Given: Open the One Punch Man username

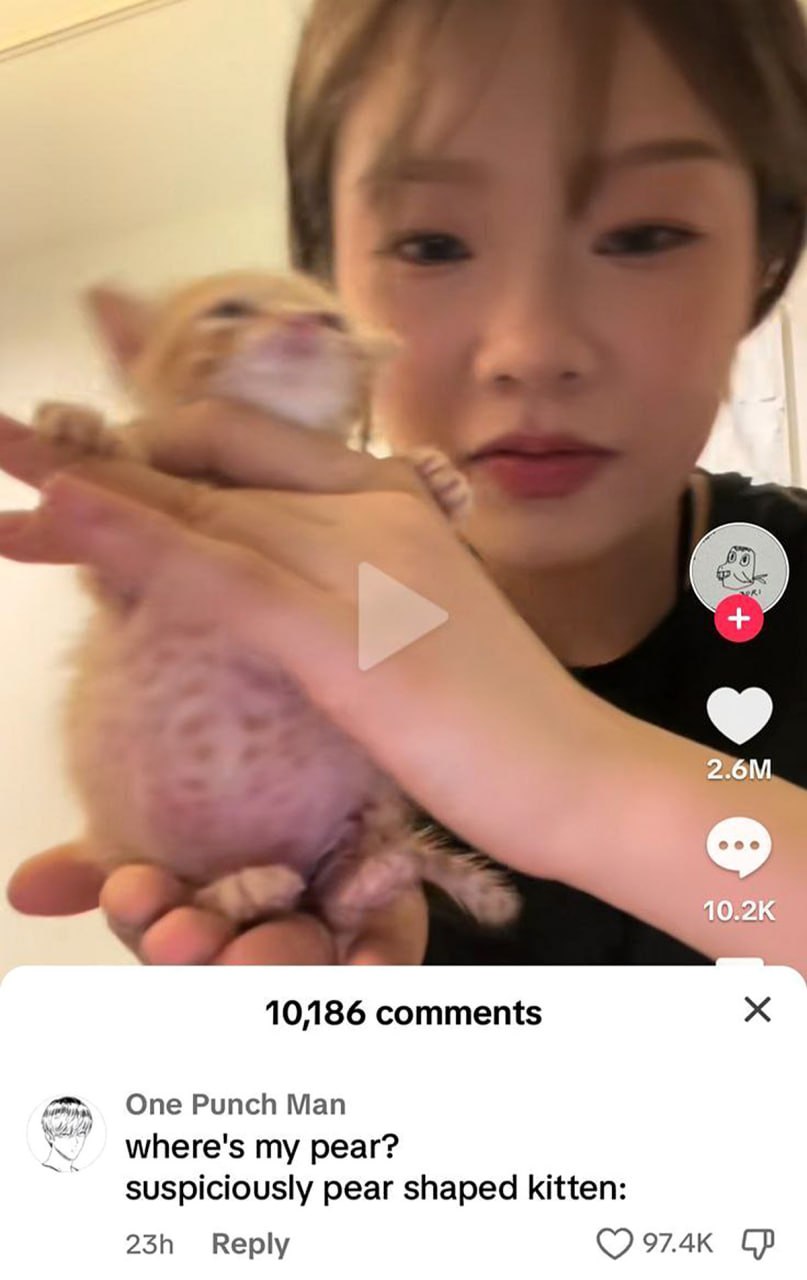Looking at the screenshot, I should pyautogui.click(x=235, y=1104).
